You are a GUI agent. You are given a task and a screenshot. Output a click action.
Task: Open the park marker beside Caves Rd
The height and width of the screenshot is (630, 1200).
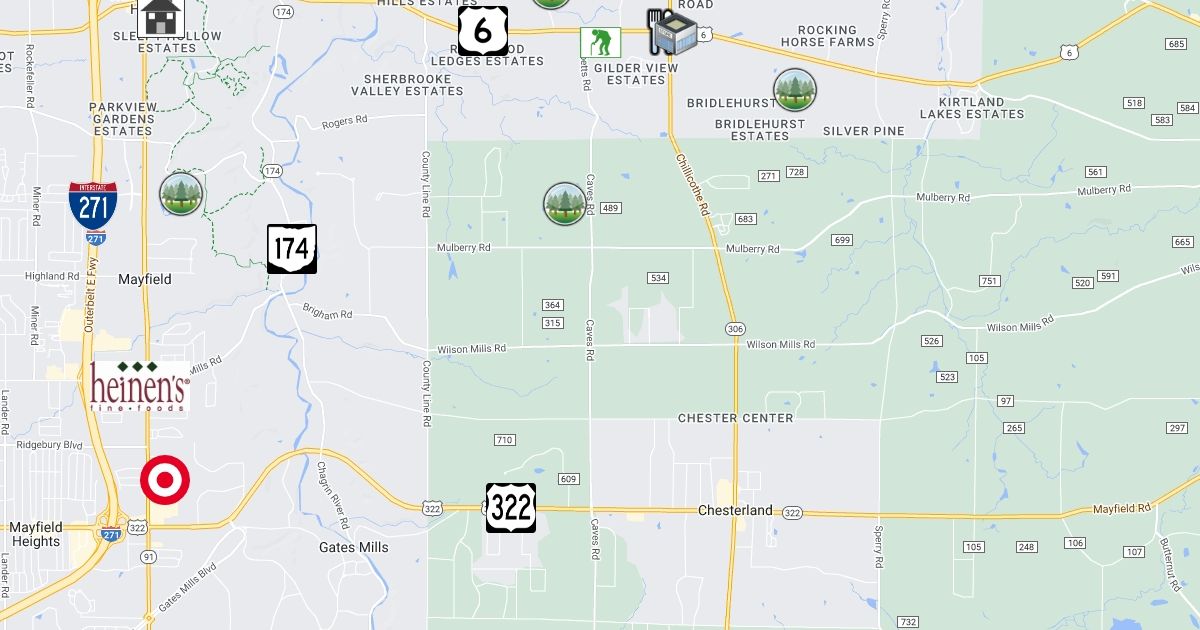pyautogui.click(x=564, y=203)
